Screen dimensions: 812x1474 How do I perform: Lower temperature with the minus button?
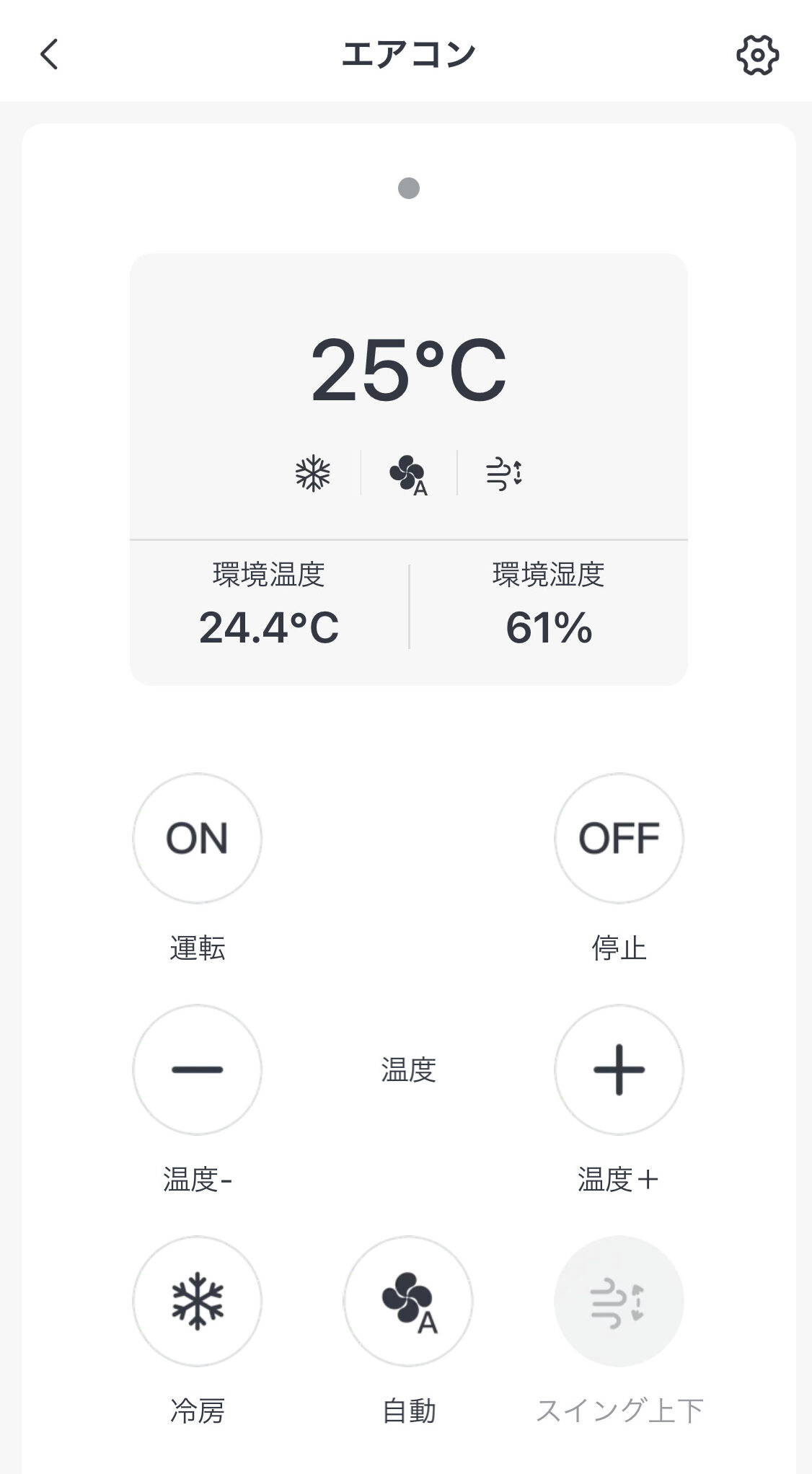(x=197, y=1069)
